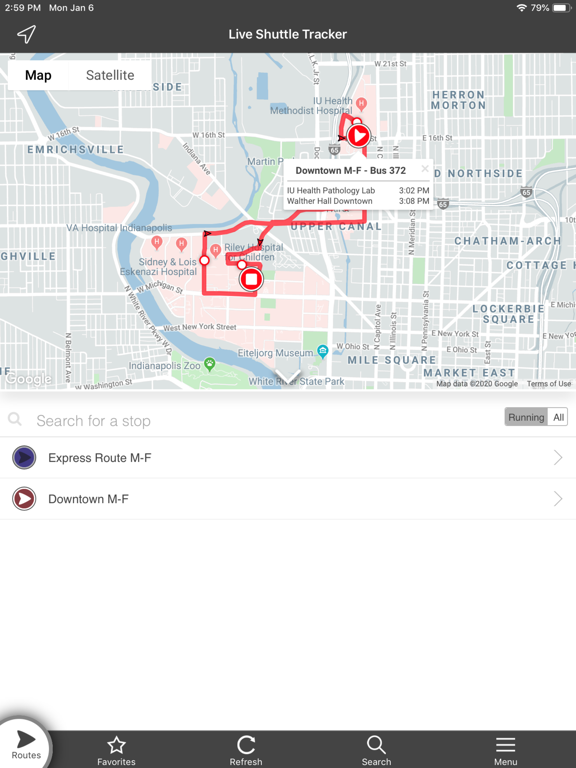Refresh the shuttle tracker
This screenshot has height=768, width=576.
(246, 751)
